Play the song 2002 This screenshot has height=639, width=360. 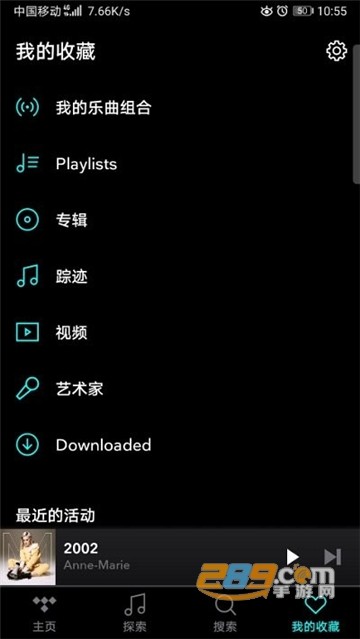pos(292,557)
